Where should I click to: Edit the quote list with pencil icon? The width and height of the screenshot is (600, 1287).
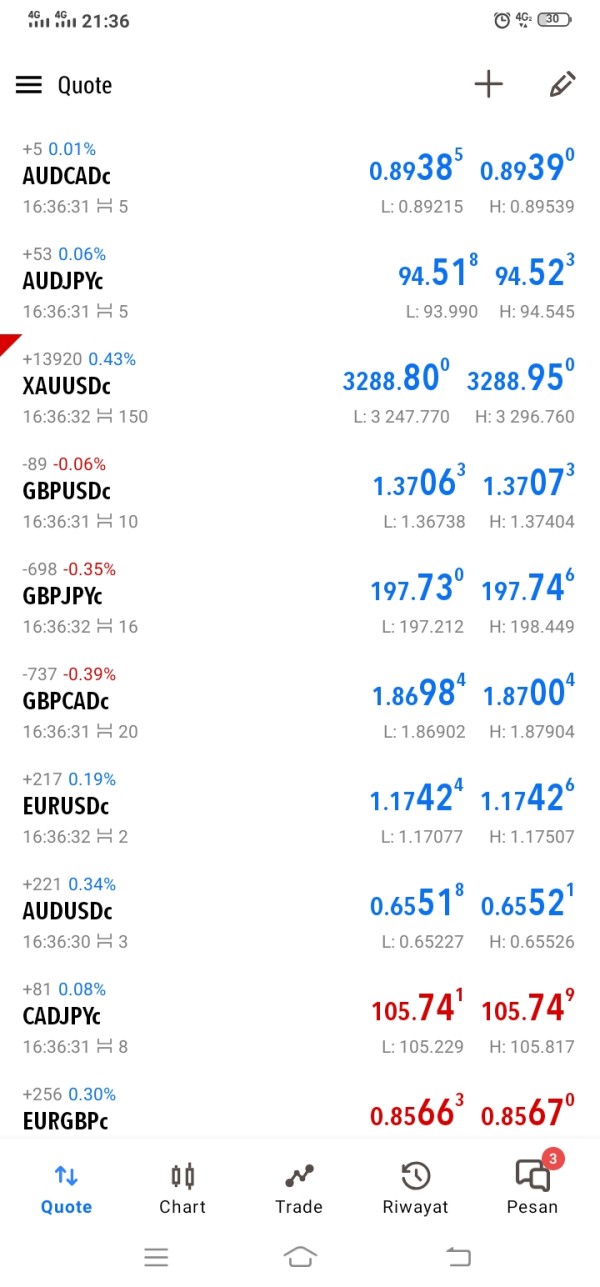coord(562,85)
